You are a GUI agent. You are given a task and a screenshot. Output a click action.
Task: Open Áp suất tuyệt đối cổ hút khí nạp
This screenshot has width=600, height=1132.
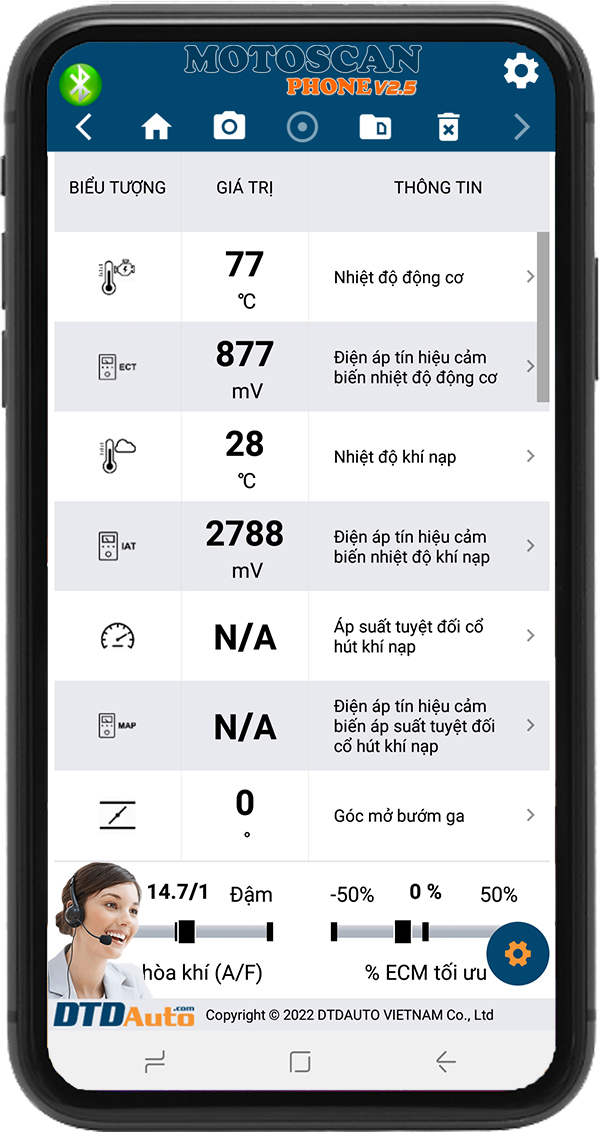click(x=302, y=636)
